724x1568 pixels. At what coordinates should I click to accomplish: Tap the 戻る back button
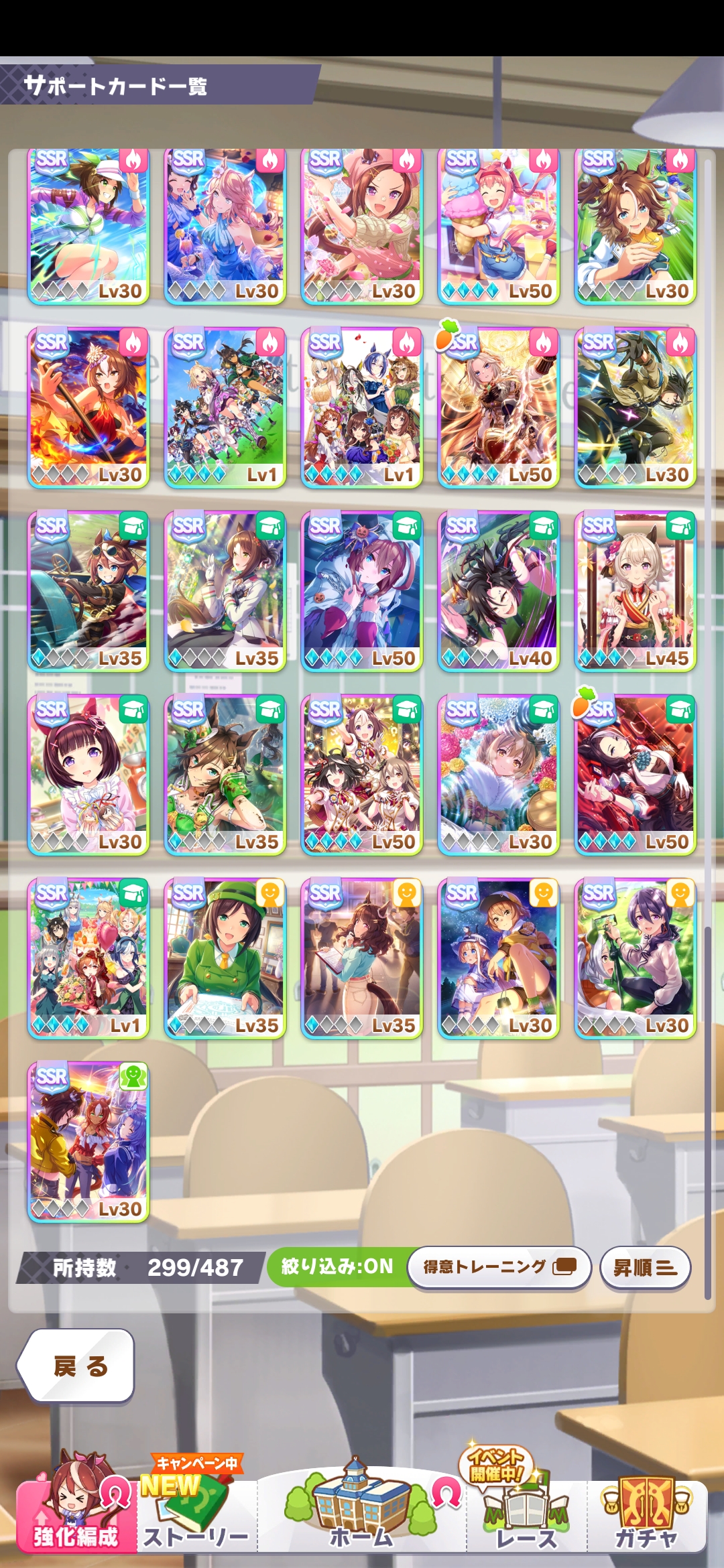click(x=77, y=1366)
